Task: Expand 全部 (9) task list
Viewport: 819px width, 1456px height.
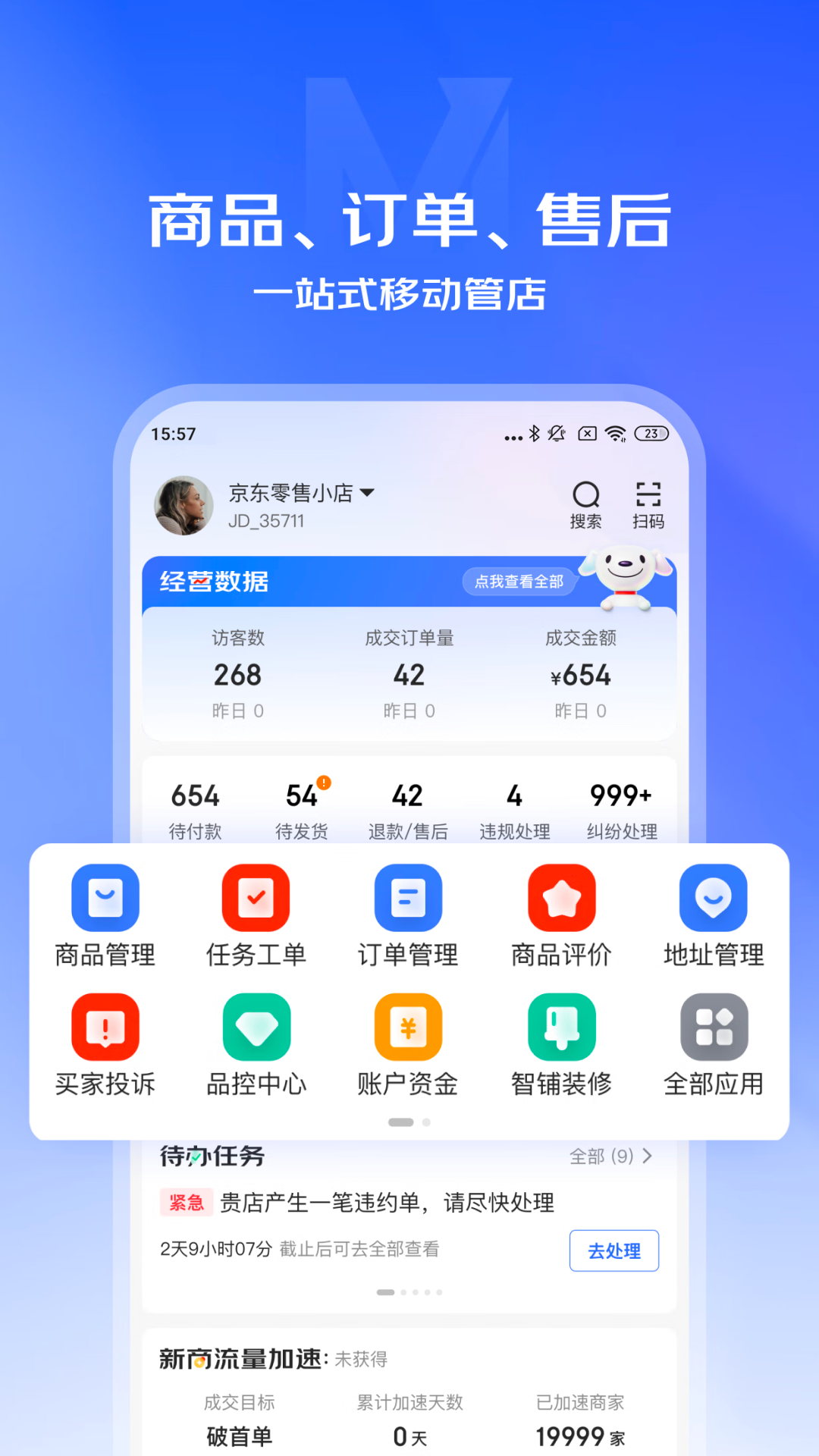Action: pyautogui.click(x=610, y=1156)
